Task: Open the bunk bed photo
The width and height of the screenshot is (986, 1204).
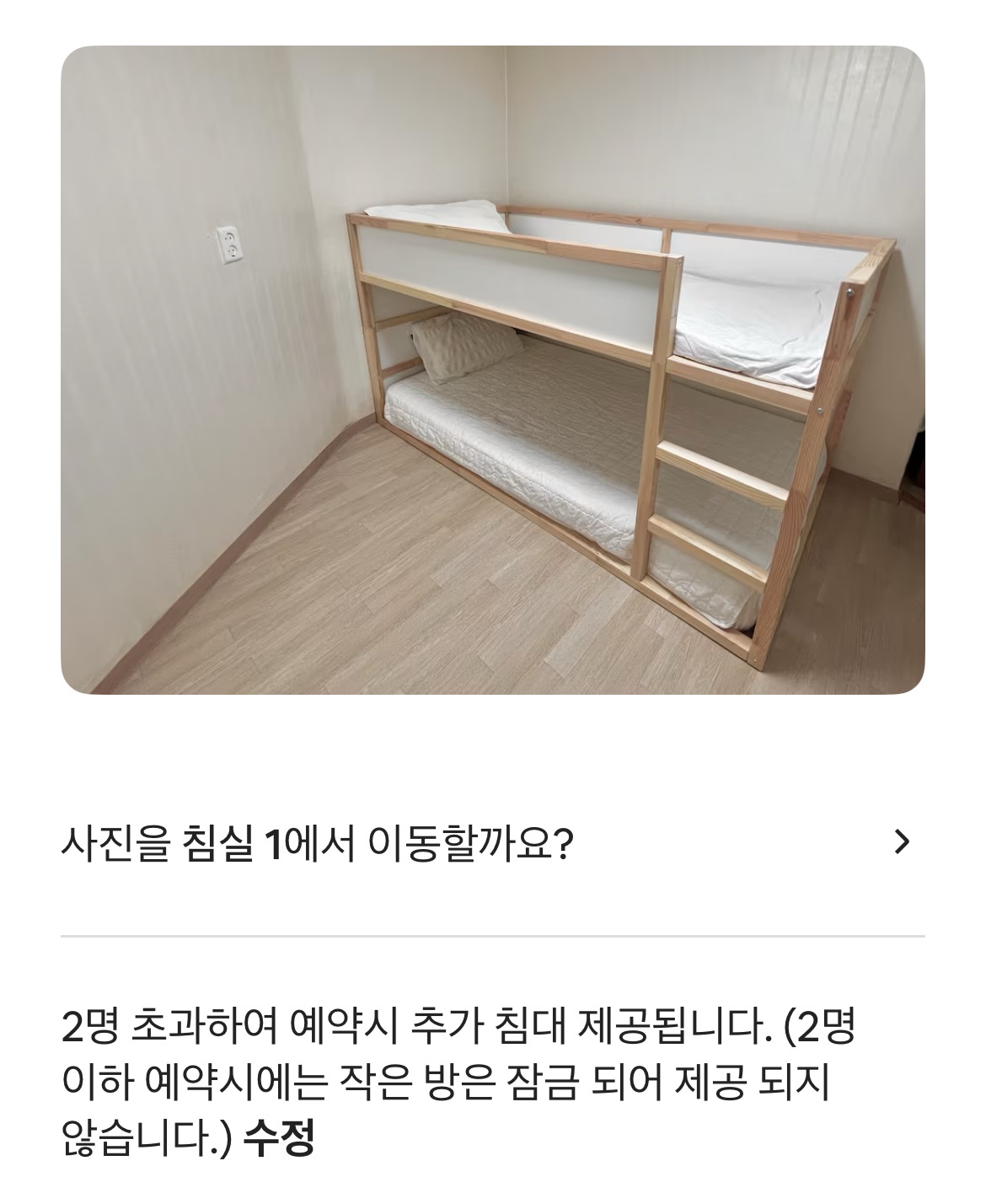Action: (x=492, y=369)
